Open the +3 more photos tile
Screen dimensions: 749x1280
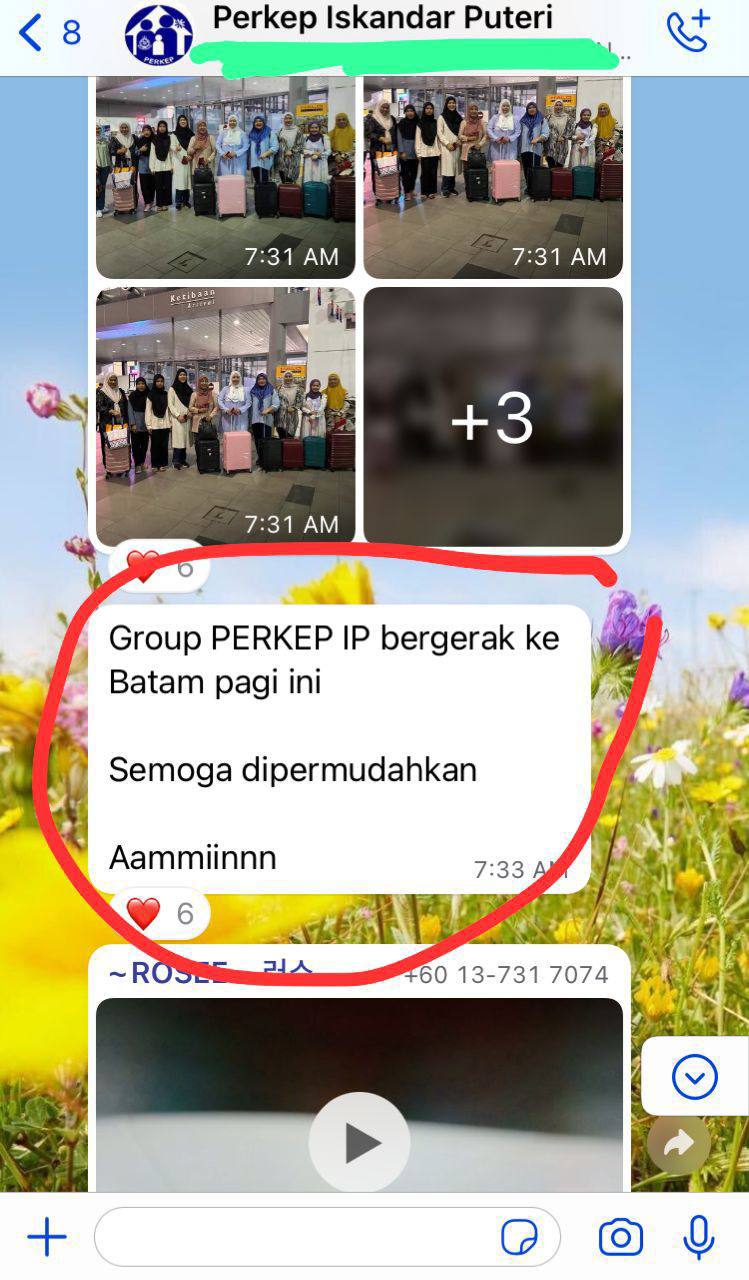click(493, 417)
